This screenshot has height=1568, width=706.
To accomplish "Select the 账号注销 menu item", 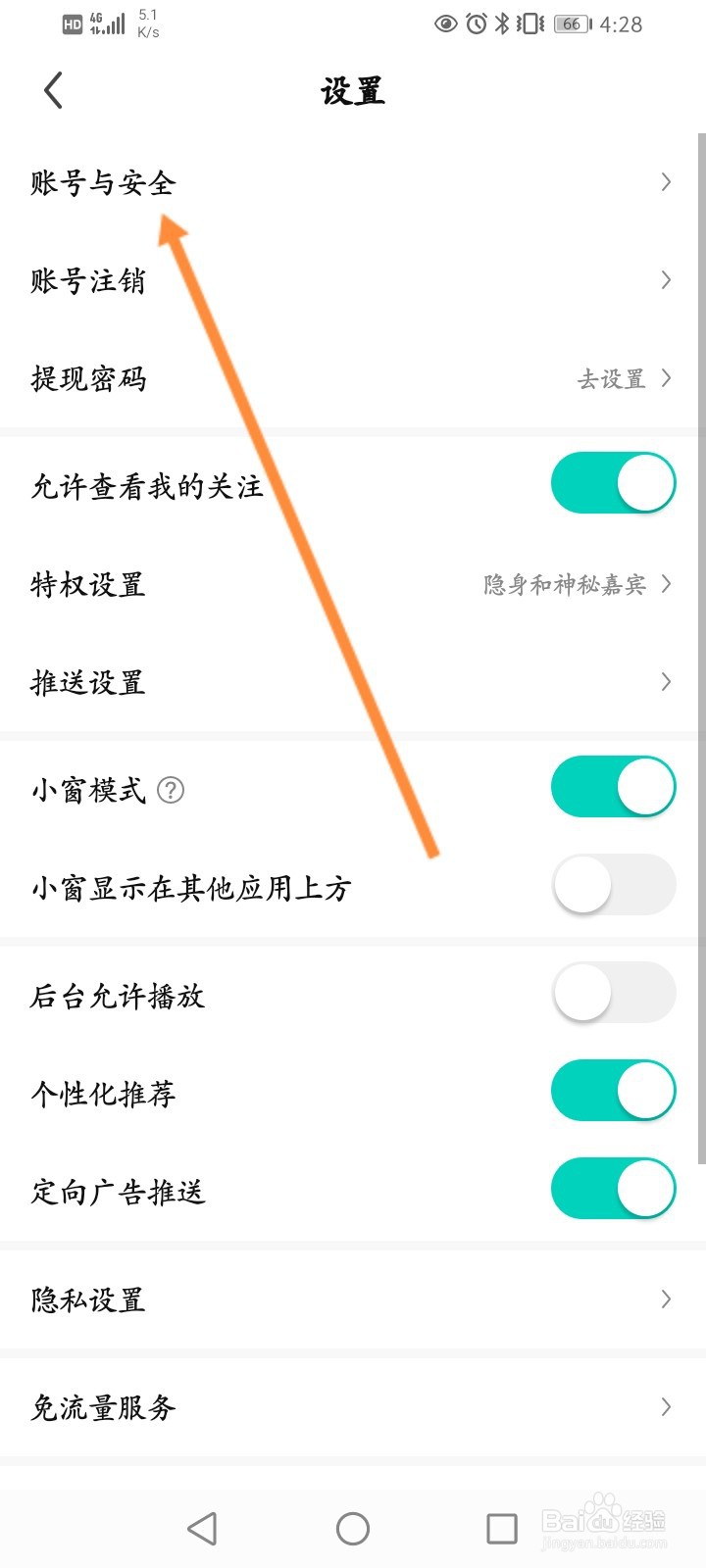I will point(87,281).
